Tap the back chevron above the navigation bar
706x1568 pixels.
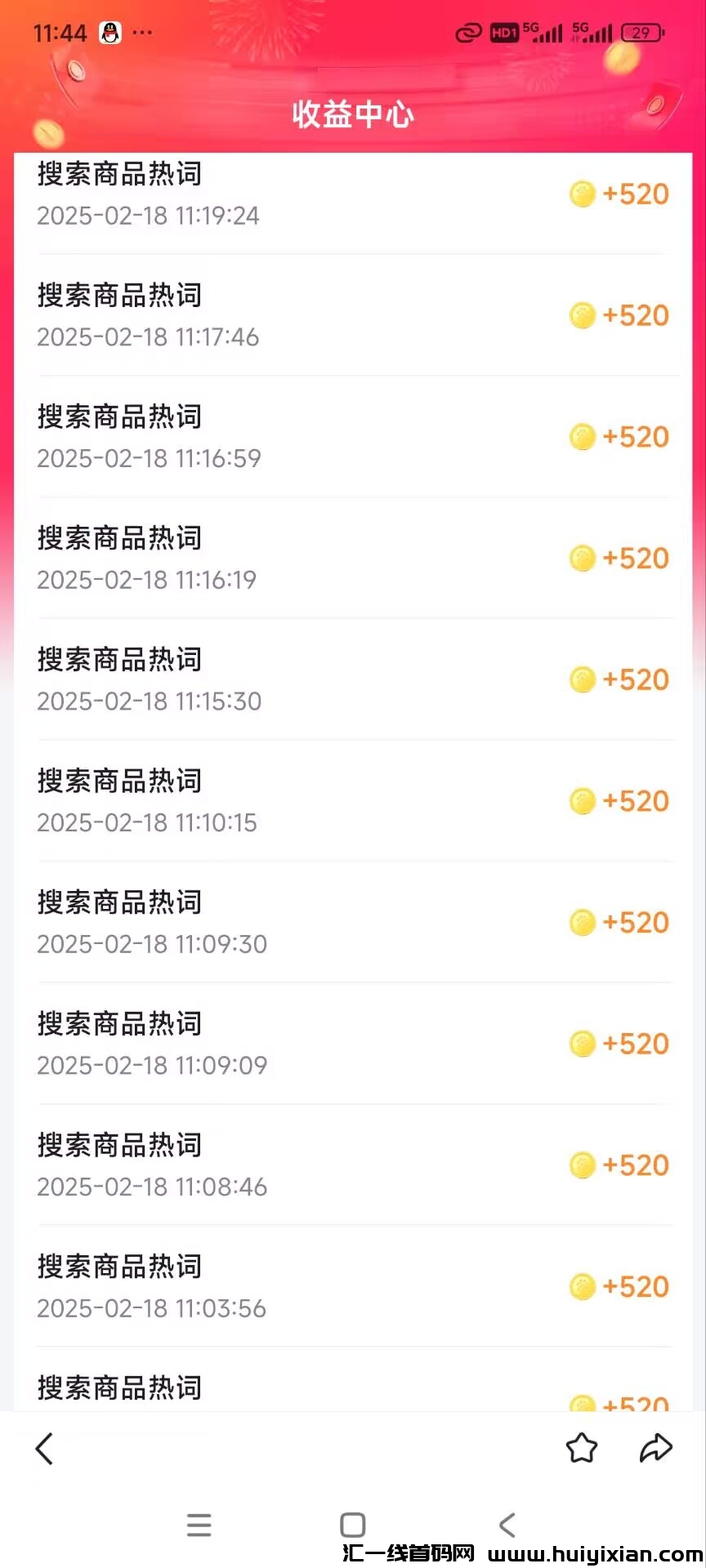tap(44, 1448)
